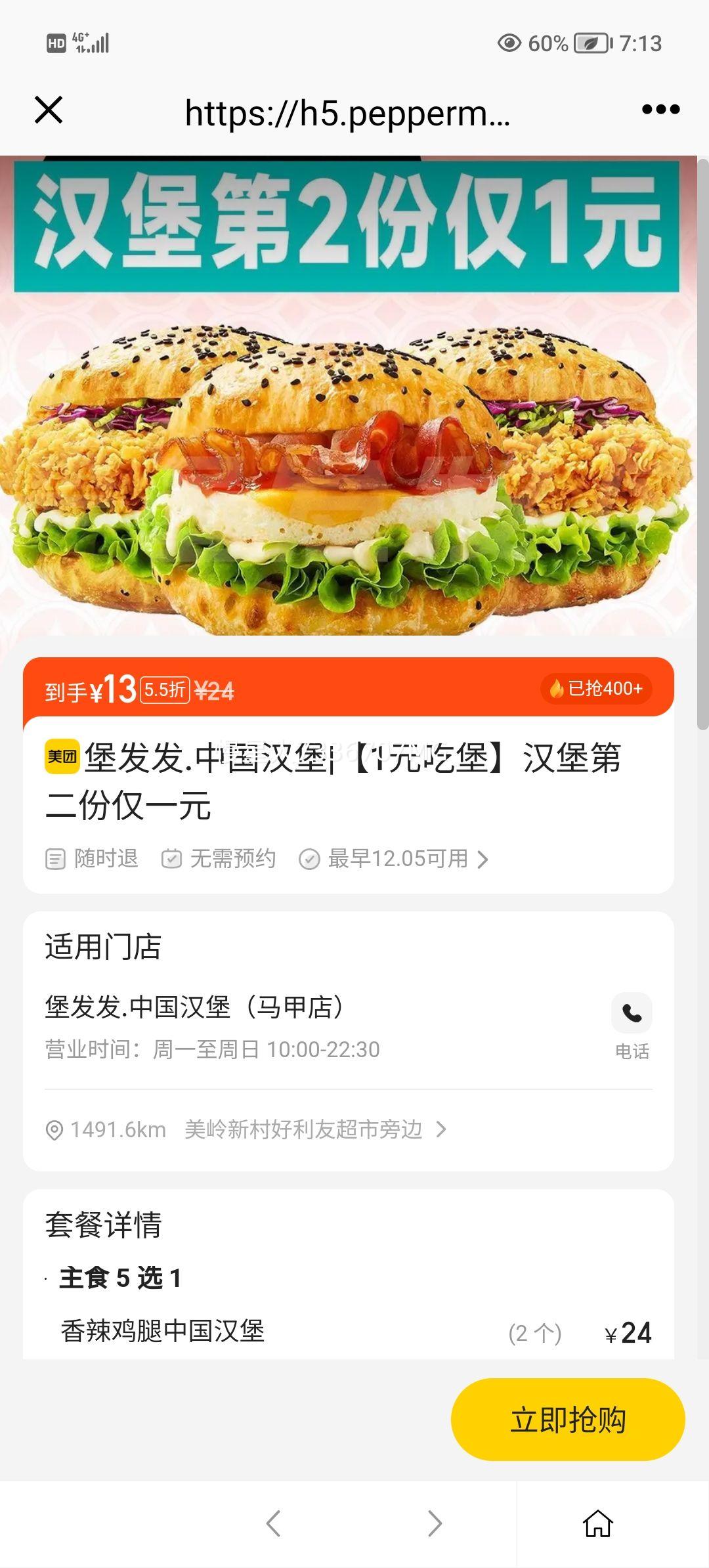
Task: Open the three-dot overflow menu
Action: click(x=660, y=110)
